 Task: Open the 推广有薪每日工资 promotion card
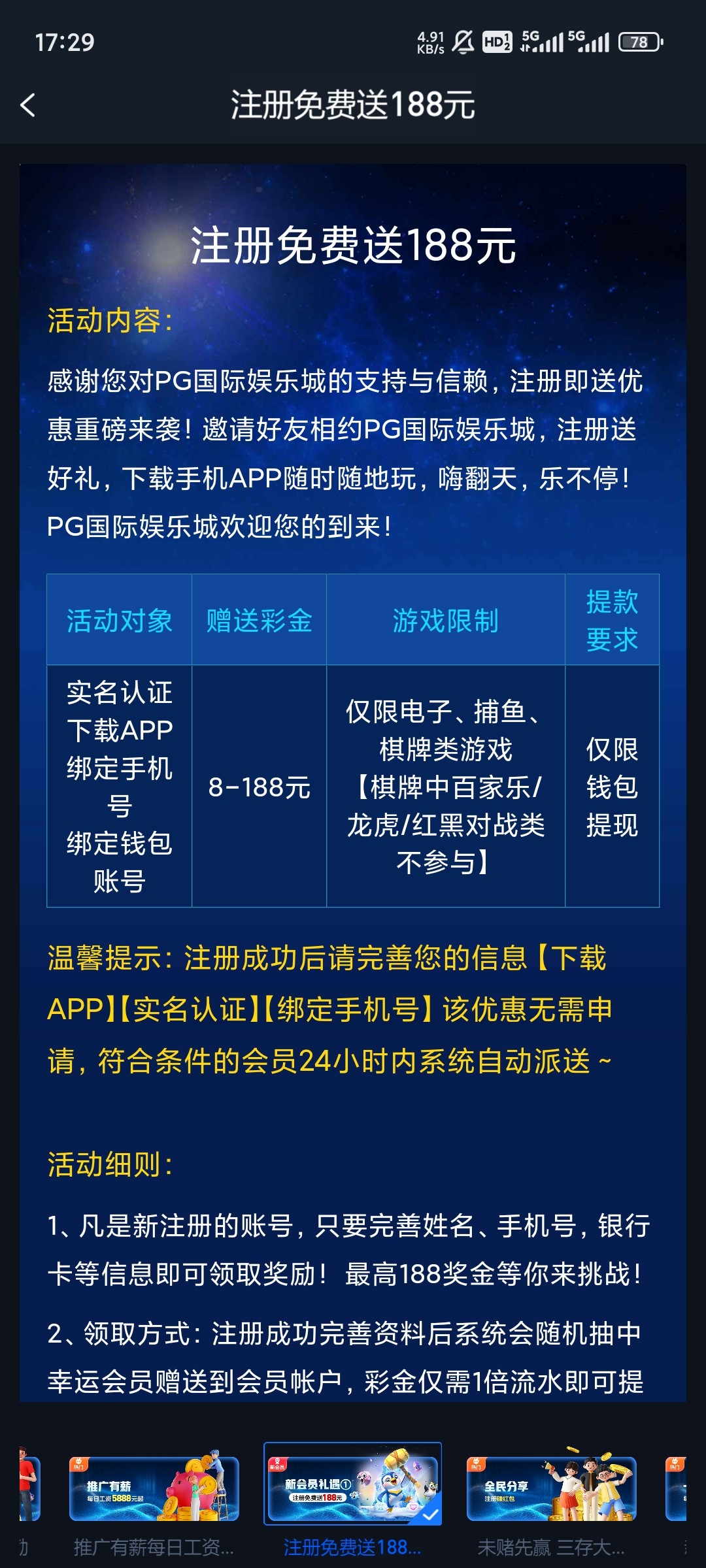[154, 1490]
